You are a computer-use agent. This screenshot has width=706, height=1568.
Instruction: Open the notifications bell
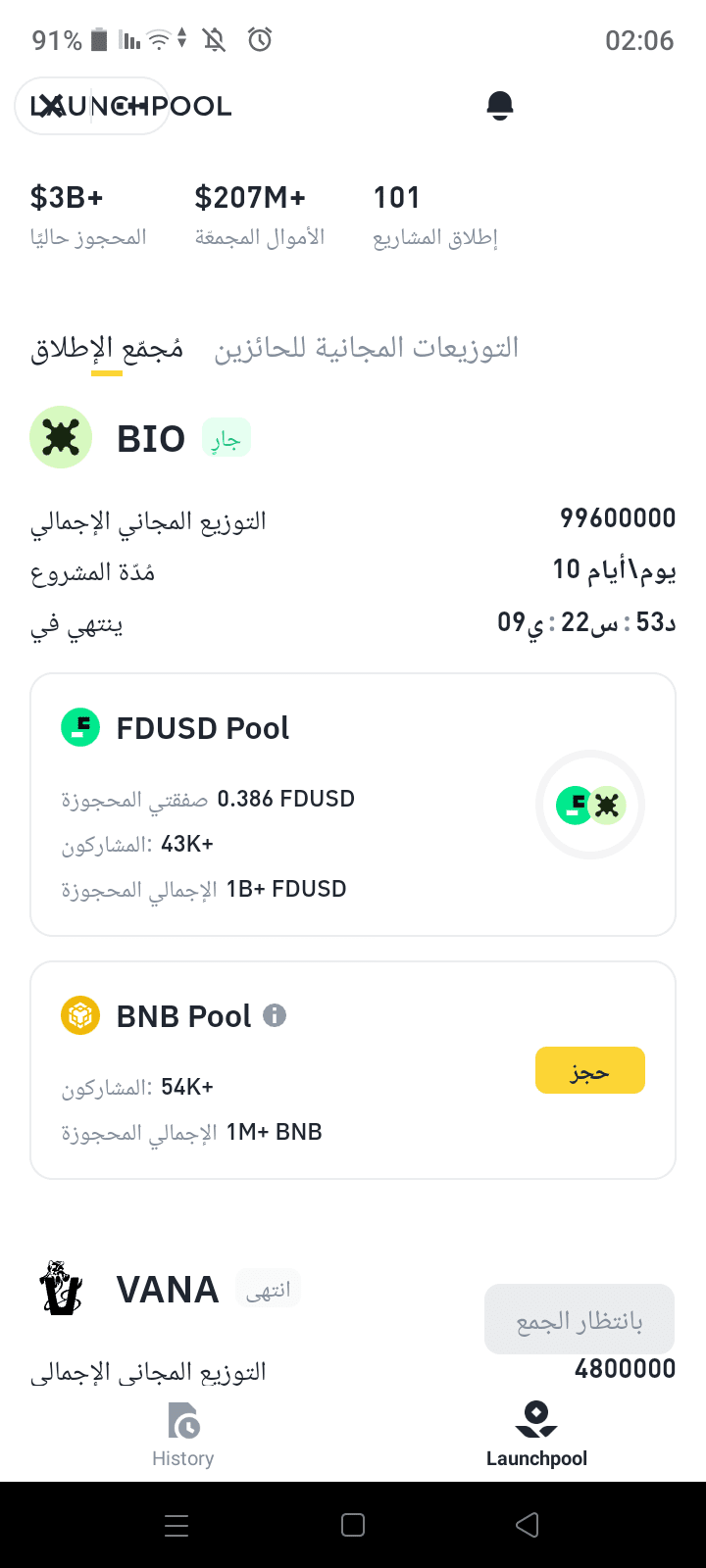click(500, 105)
